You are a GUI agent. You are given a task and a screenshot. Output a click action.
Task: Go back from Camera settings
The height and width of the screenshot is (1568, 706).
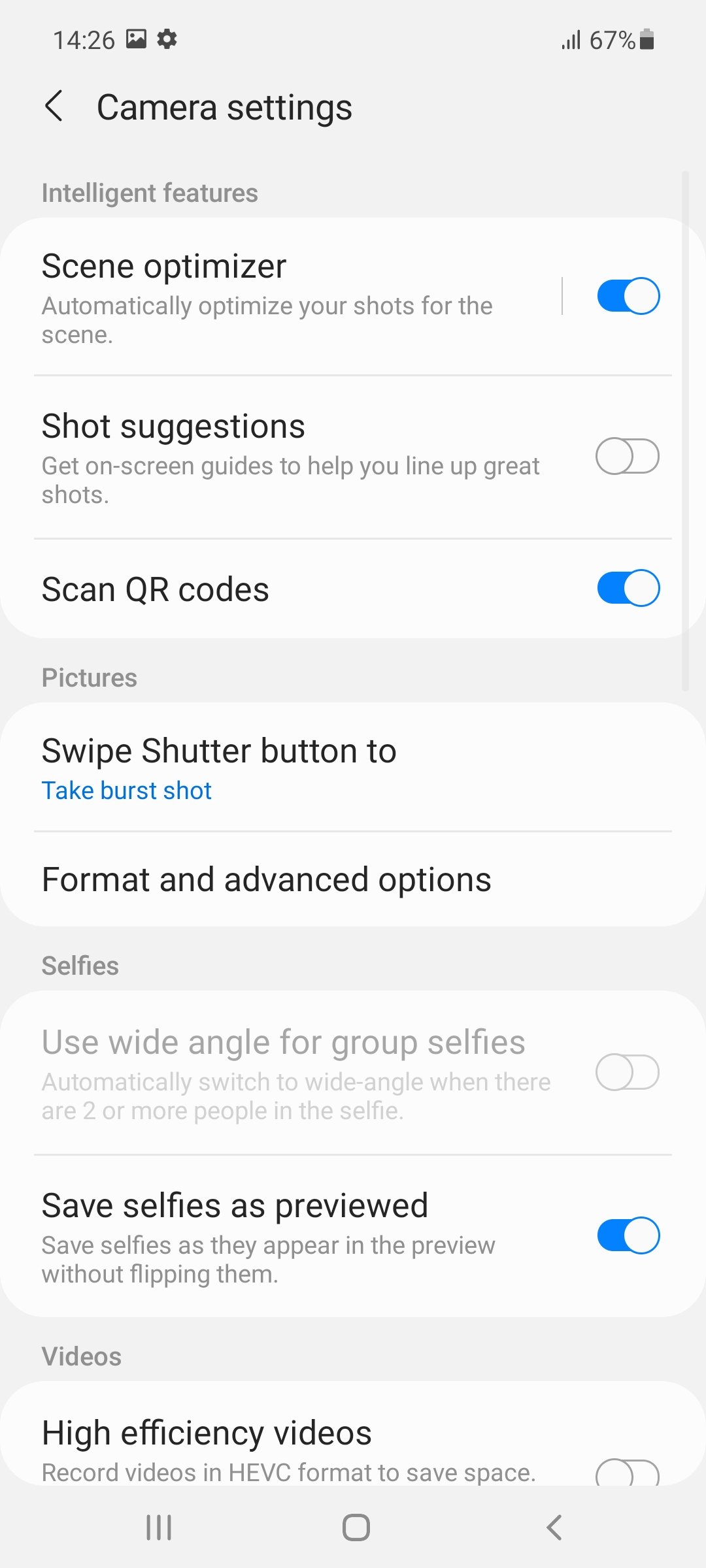tap(54, 106)
